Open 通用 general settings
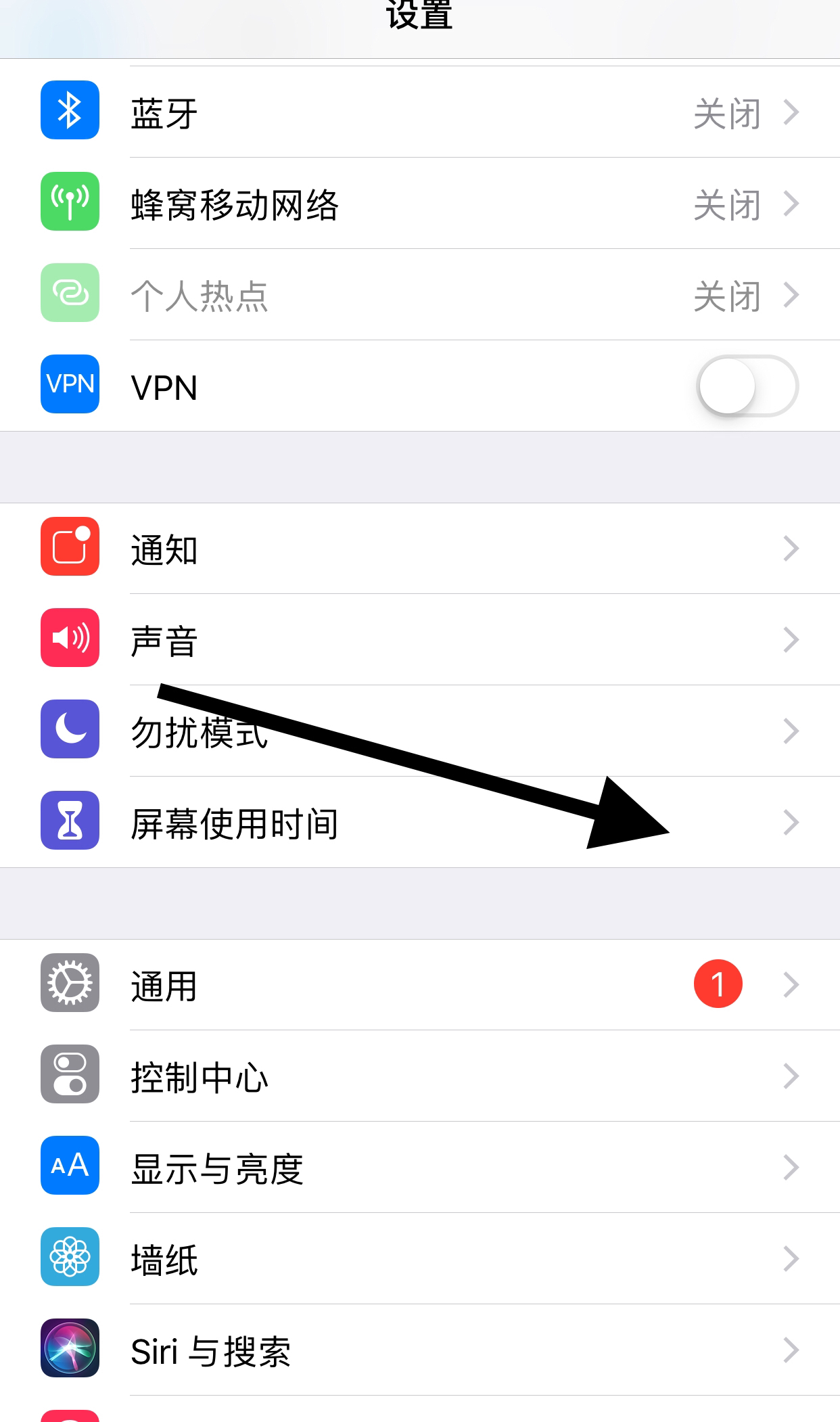The width and height of the screenshot is (840, 1422). coord(419,985)
